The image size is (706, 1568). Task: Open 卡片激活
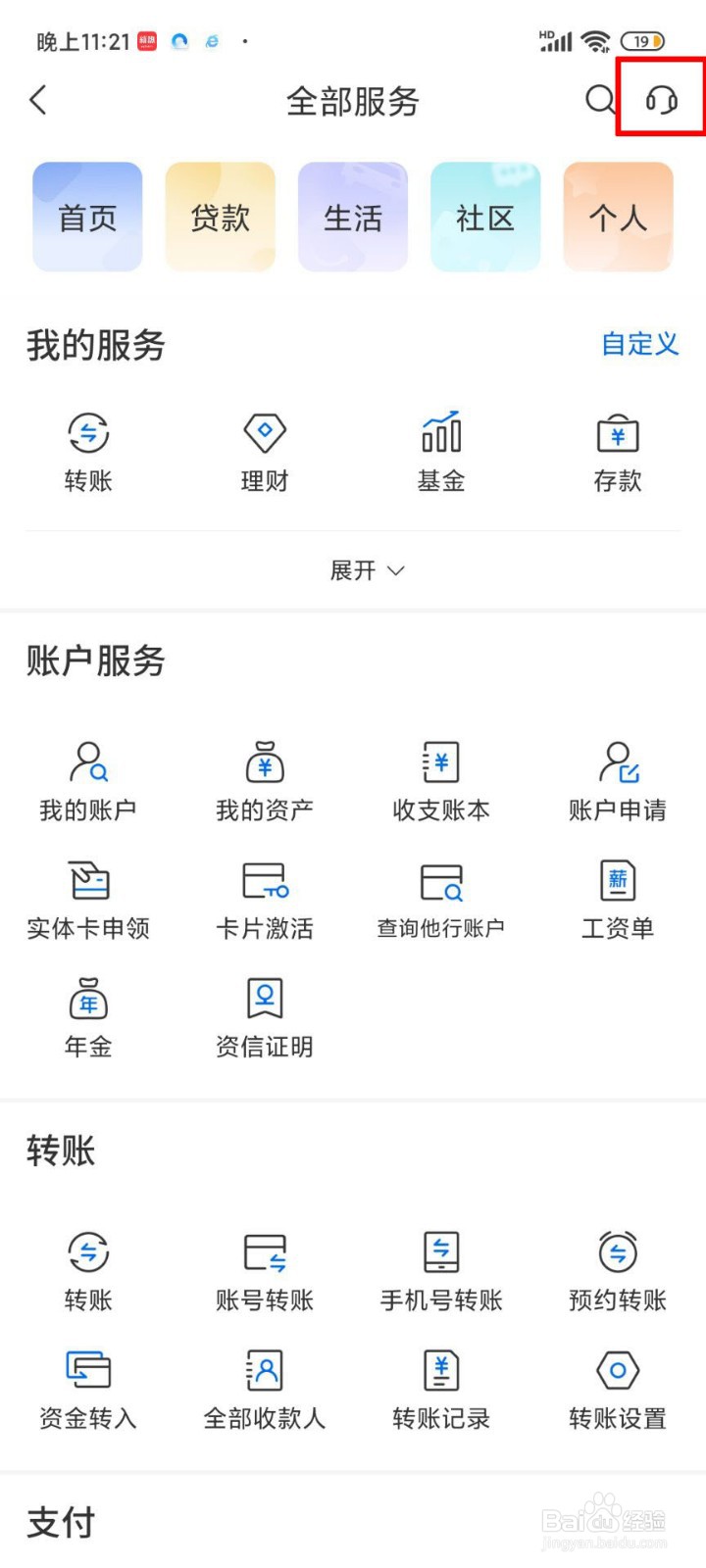click(x=265, y=900)
